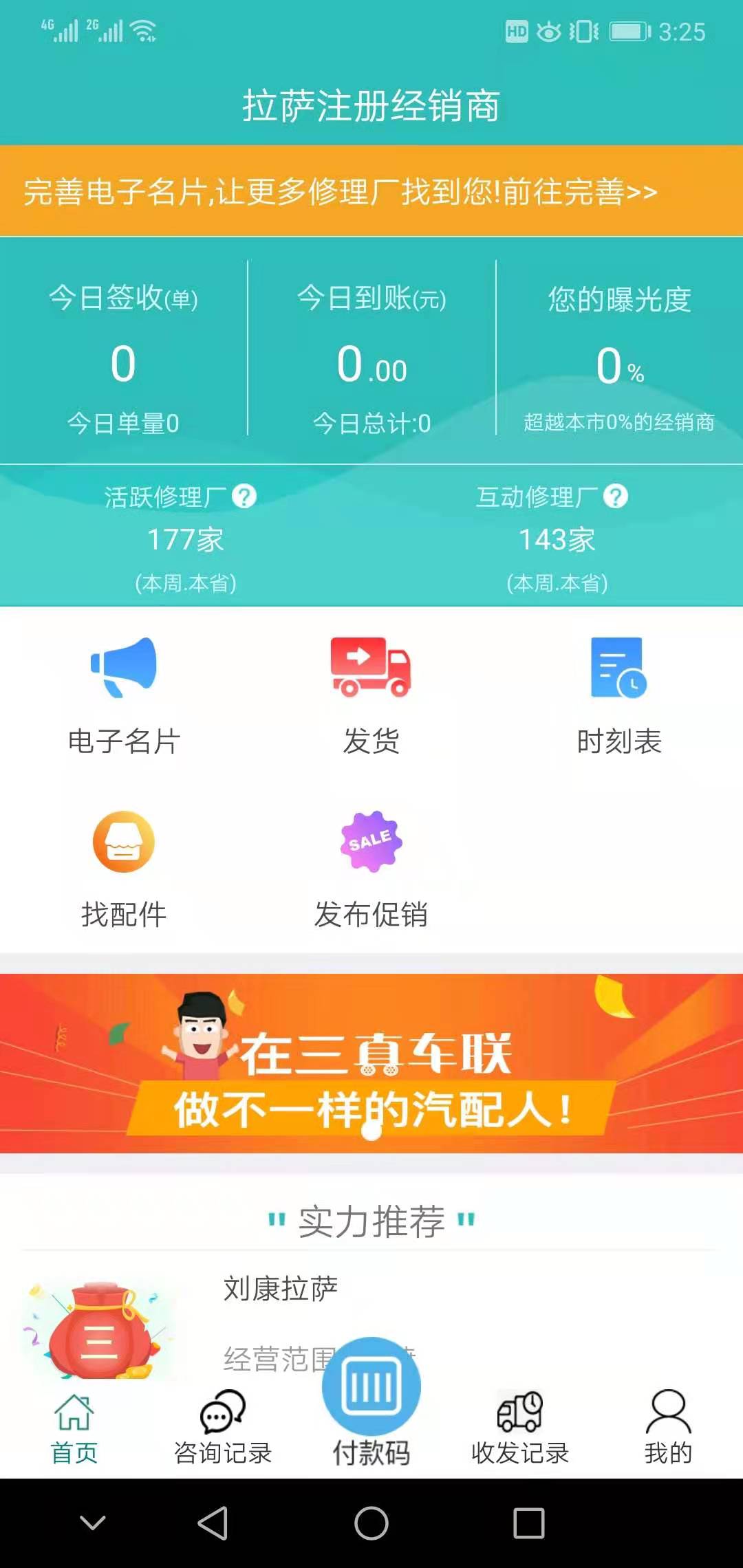The height and width of the screenshot is (1568, 743).
Task: Open recent apps with the square button
Action: click(x=529, y=1523)
